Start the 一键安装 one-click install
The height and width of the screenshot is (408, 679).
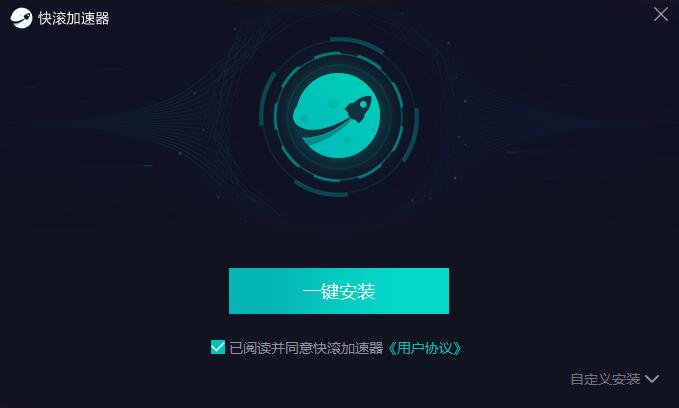tap(338, 291)
